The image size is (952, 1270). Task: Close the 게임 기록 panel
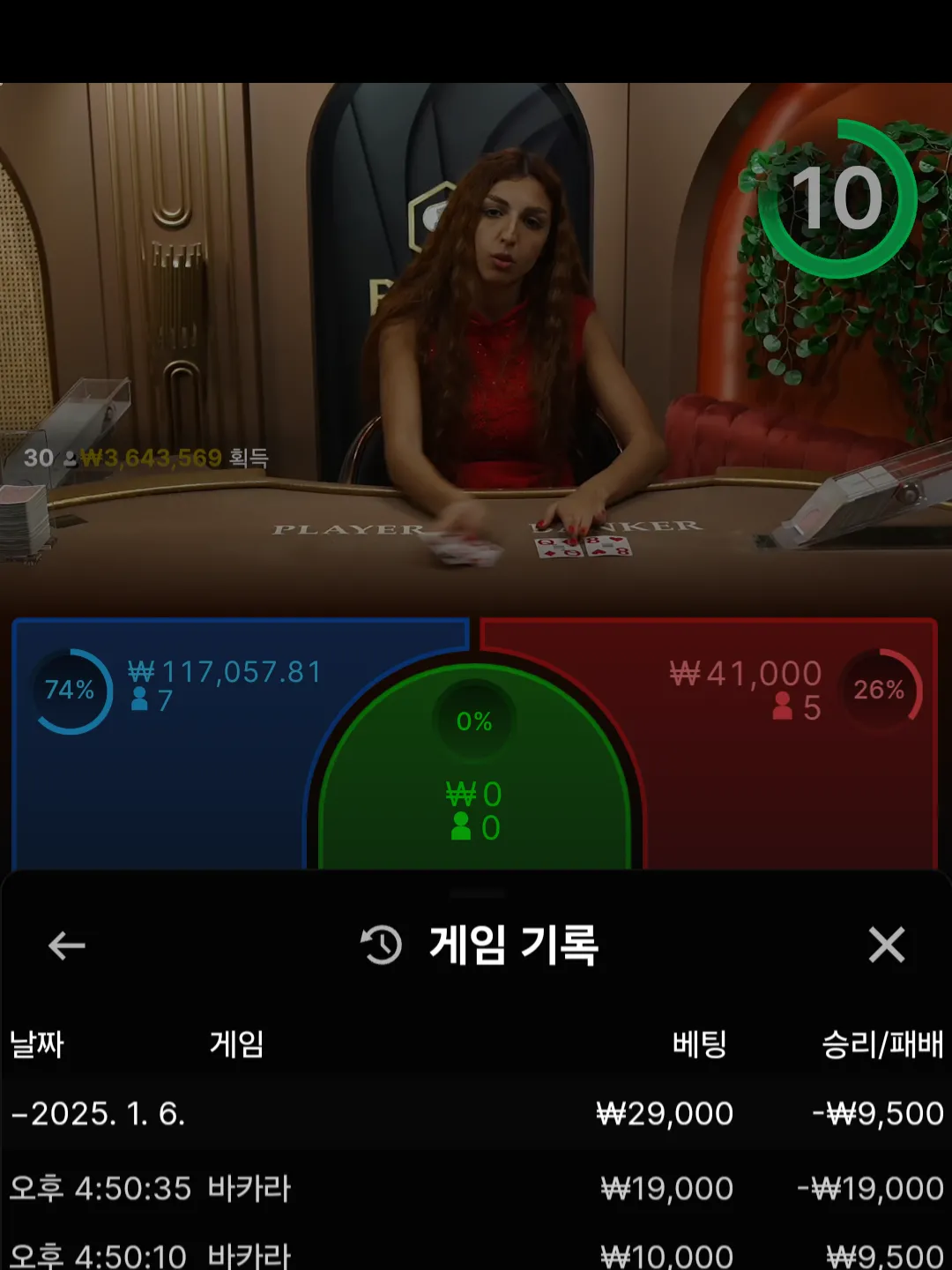886,945
